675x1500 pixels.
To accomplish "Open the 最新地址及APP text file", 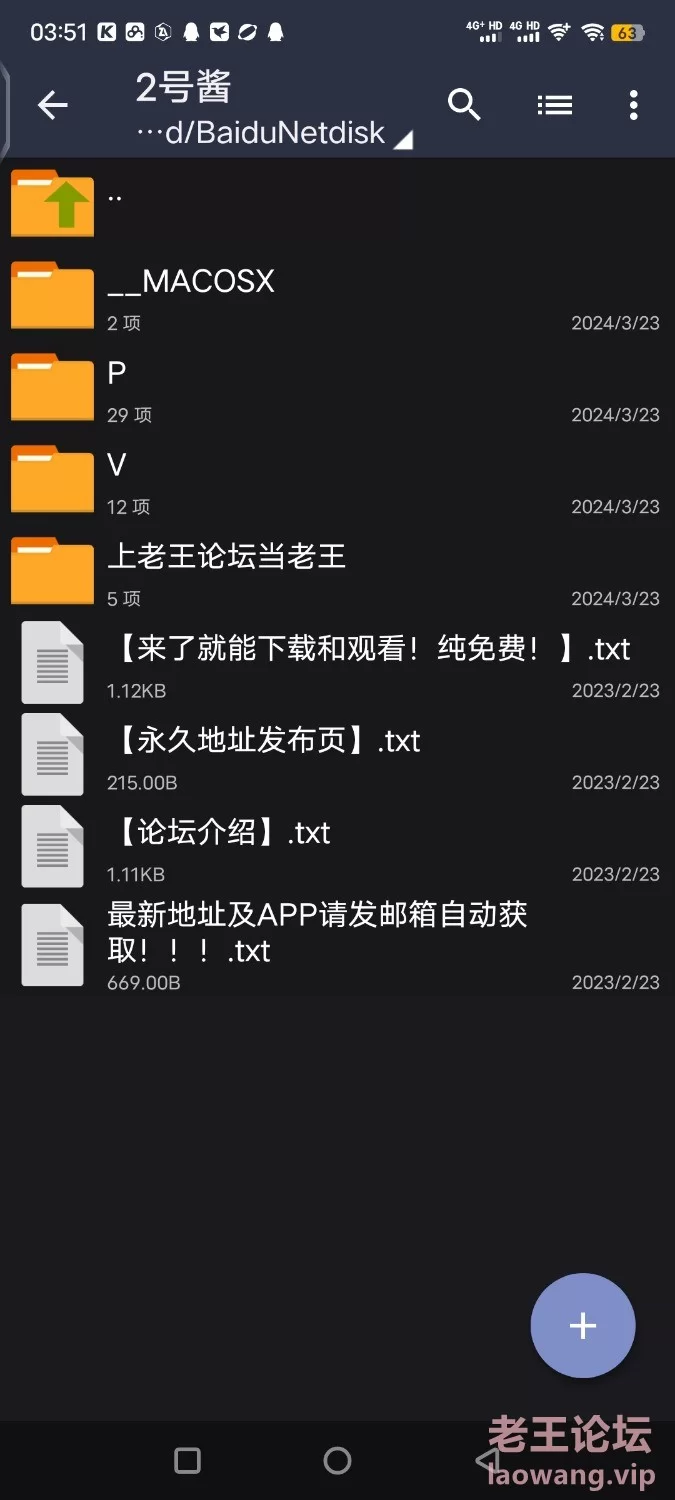I will pyautogui.click(x=337, y=945).
